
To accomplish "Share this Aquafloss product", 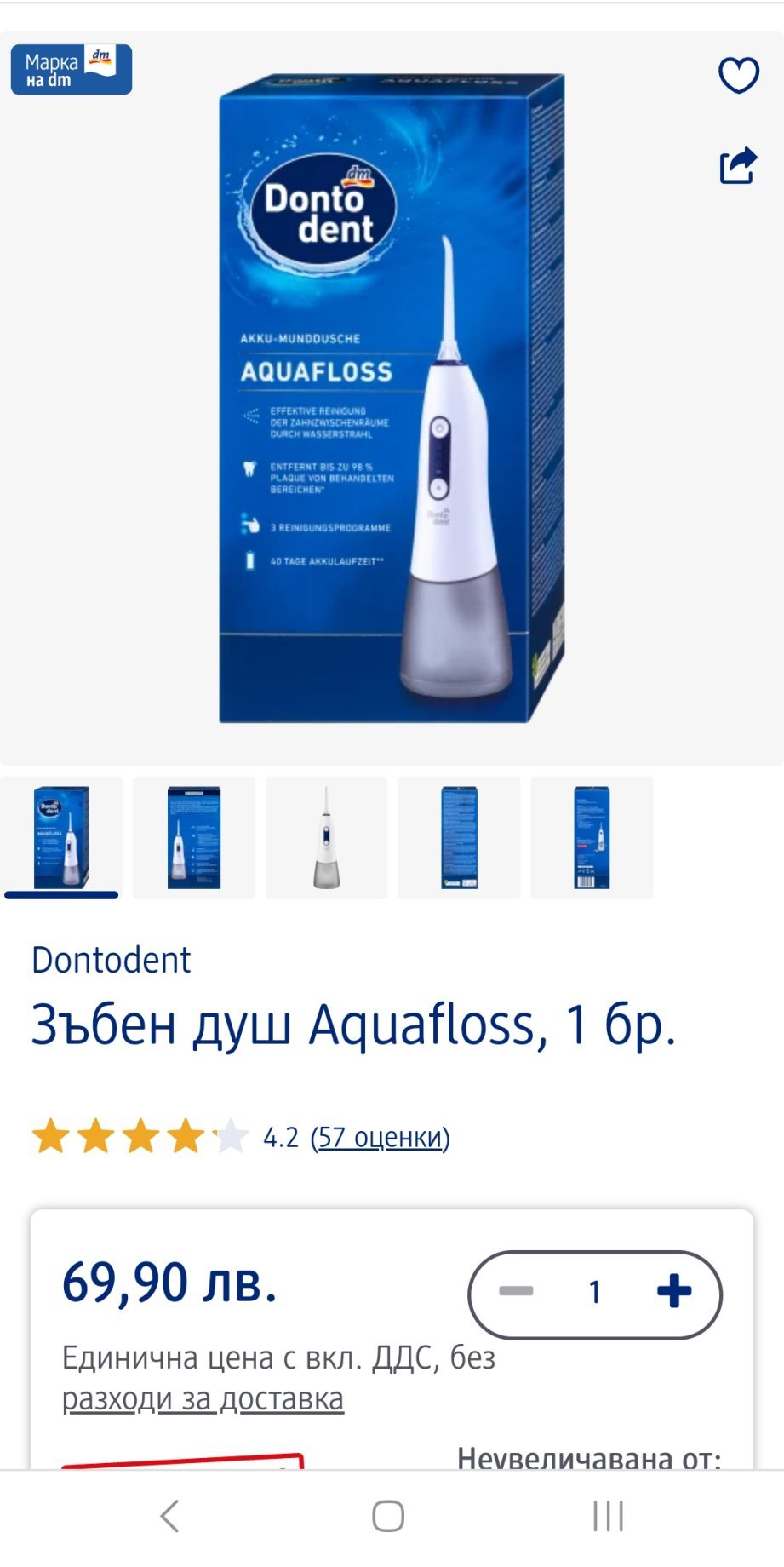I will pos(737,165).
